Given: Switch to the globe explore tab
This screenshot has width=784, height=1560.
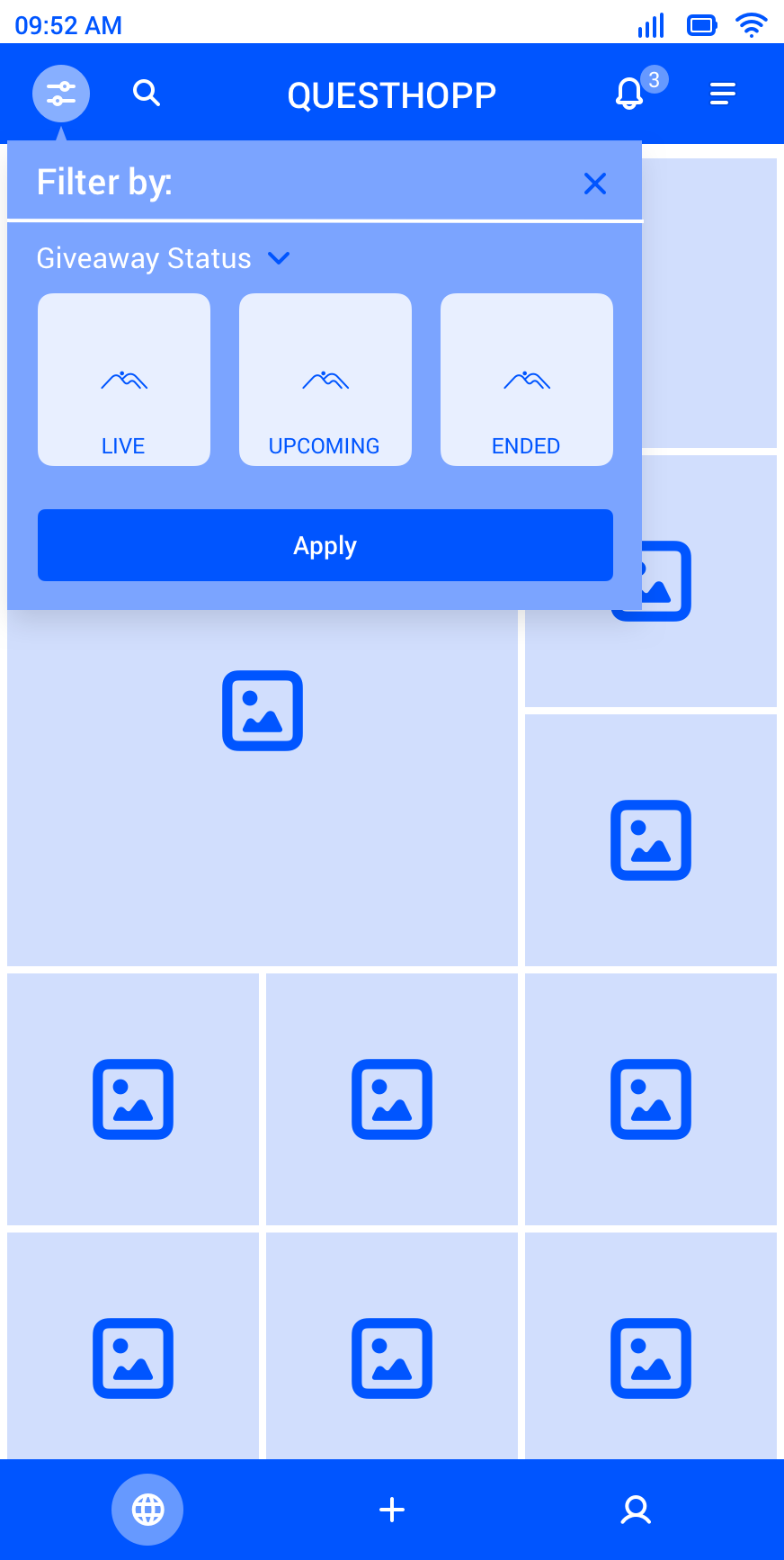Looking at the screenshot, I should pos(147,1510).
